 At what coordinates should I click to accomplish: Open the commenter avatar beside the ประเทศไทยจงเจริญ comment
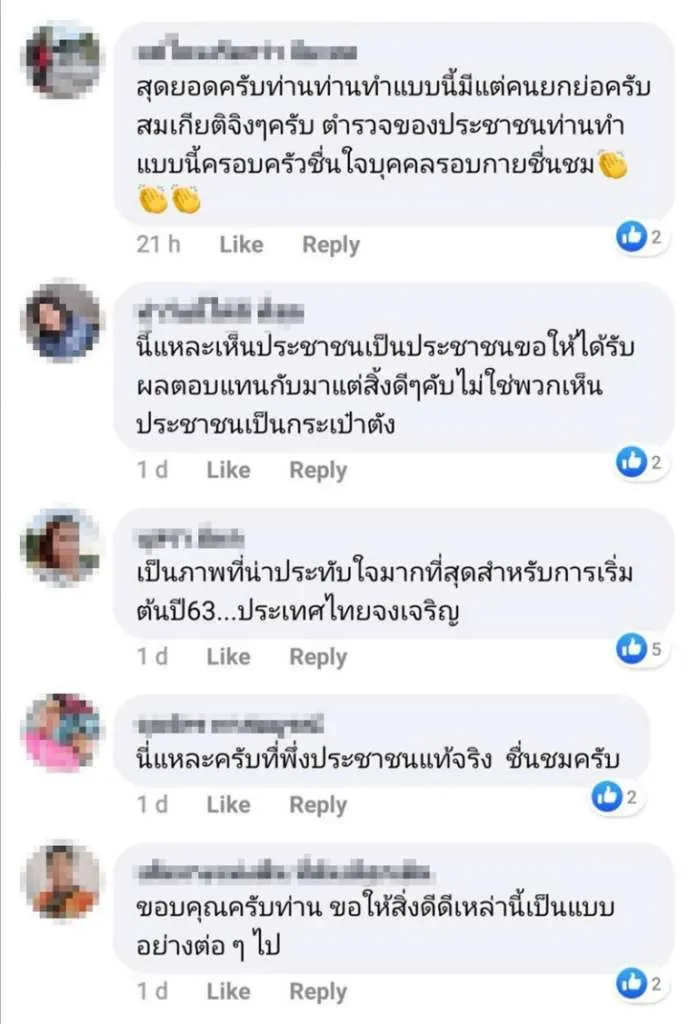pyautogui.click(x=61, y=546)
